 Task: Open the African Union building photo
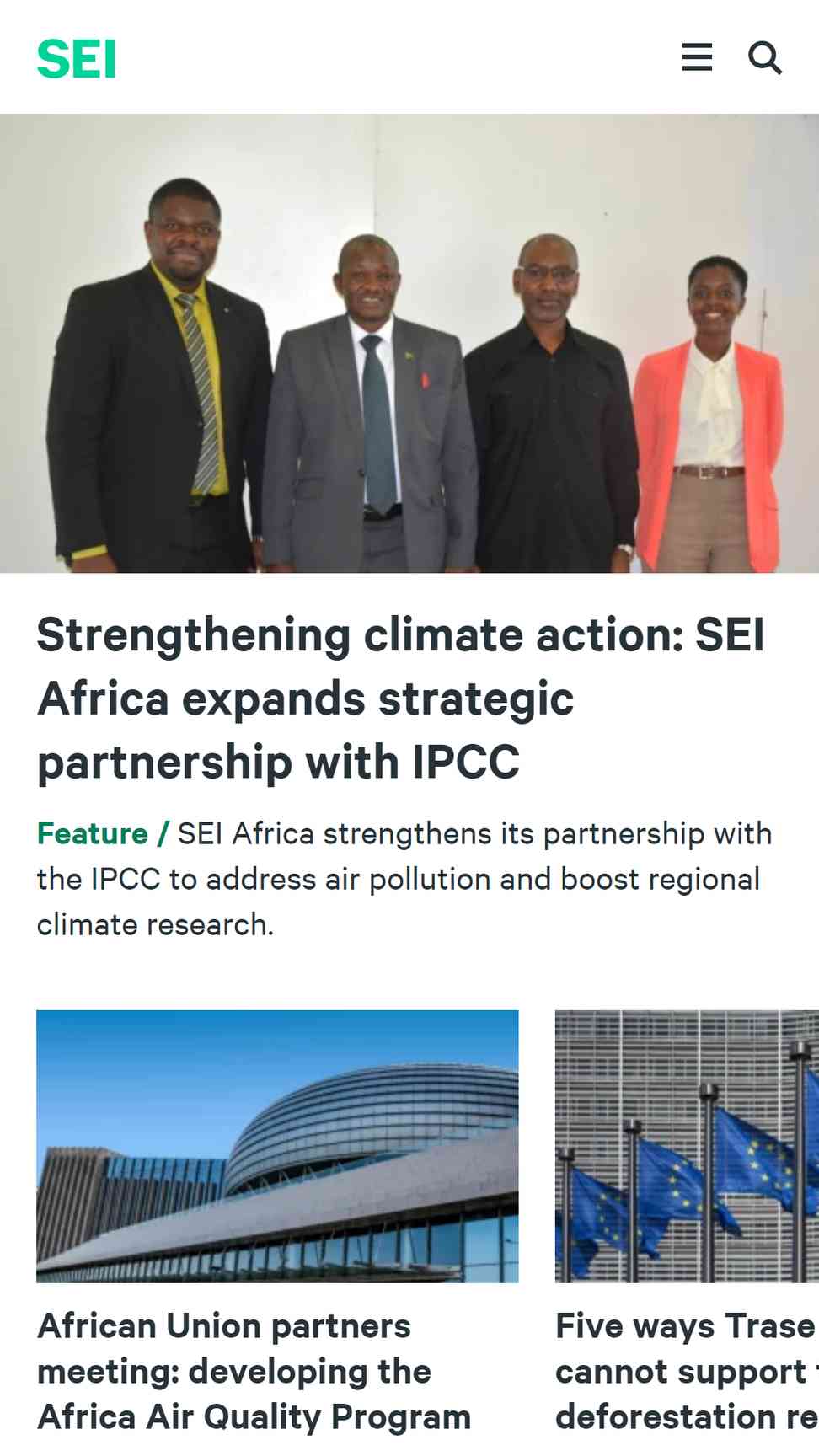[x=277, y=1146]
